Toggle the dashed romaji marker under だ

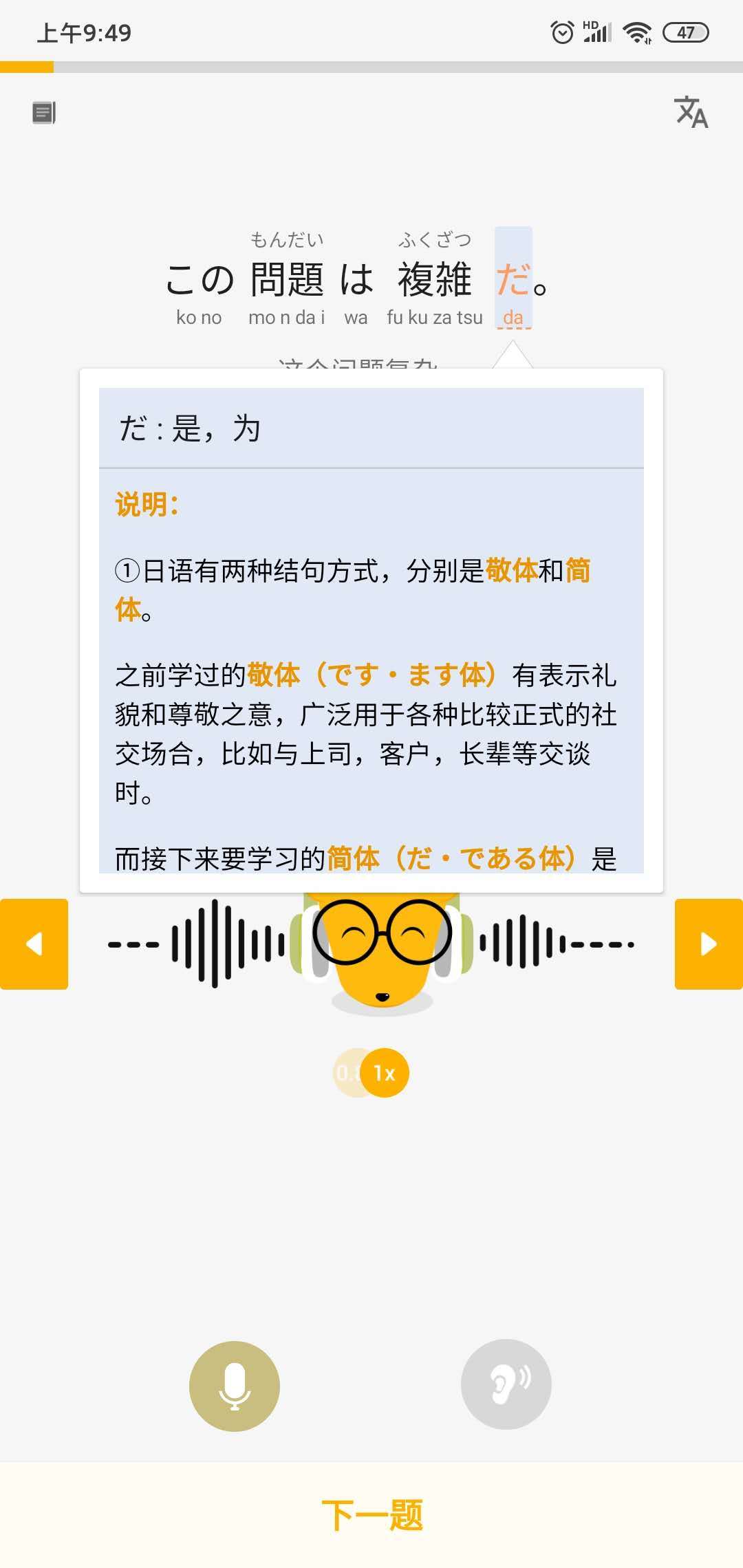pos(511,318)
